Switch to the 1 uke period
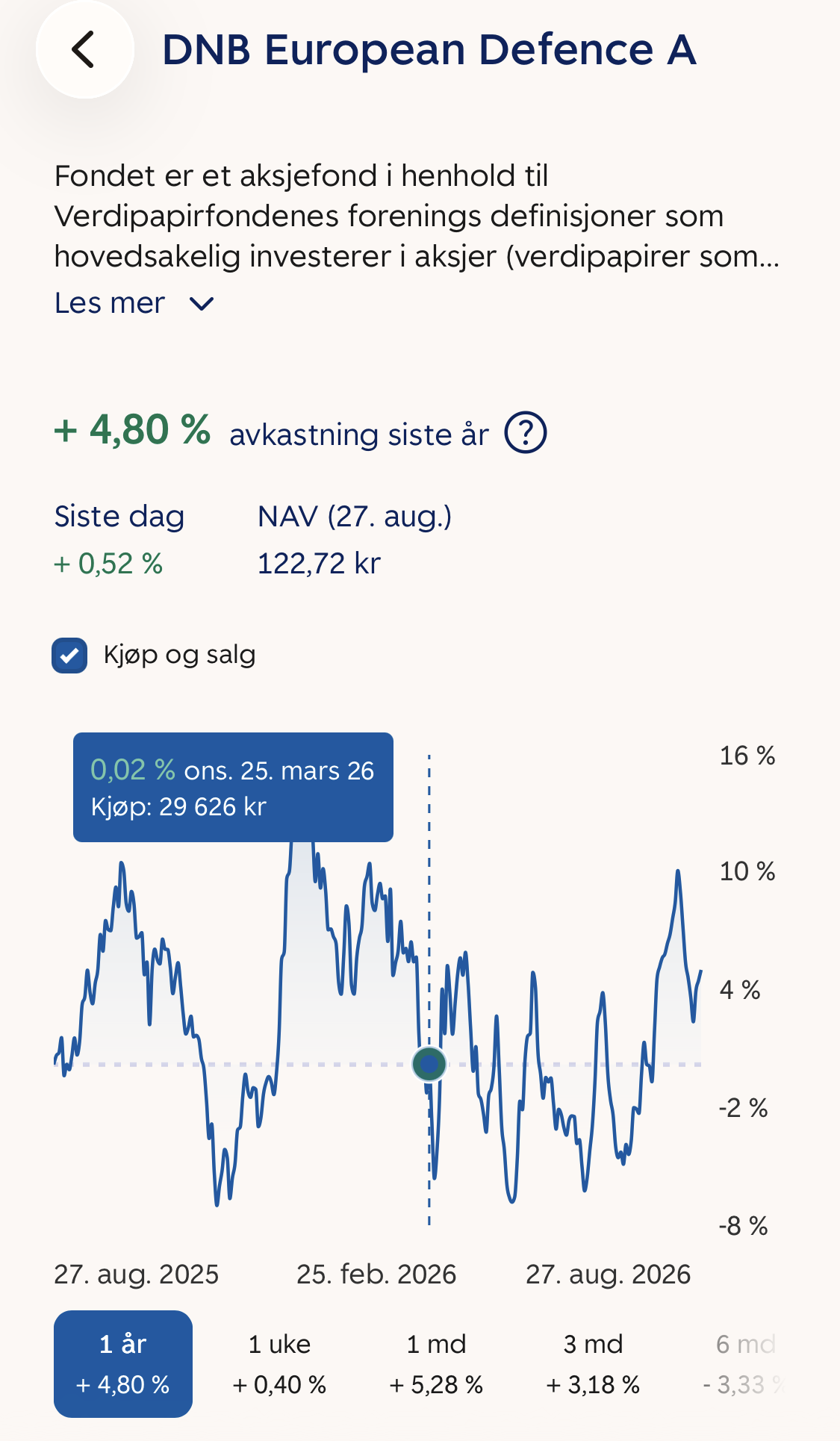The width and height of the screenshot is (840, 1441). tap(279, 1363)
